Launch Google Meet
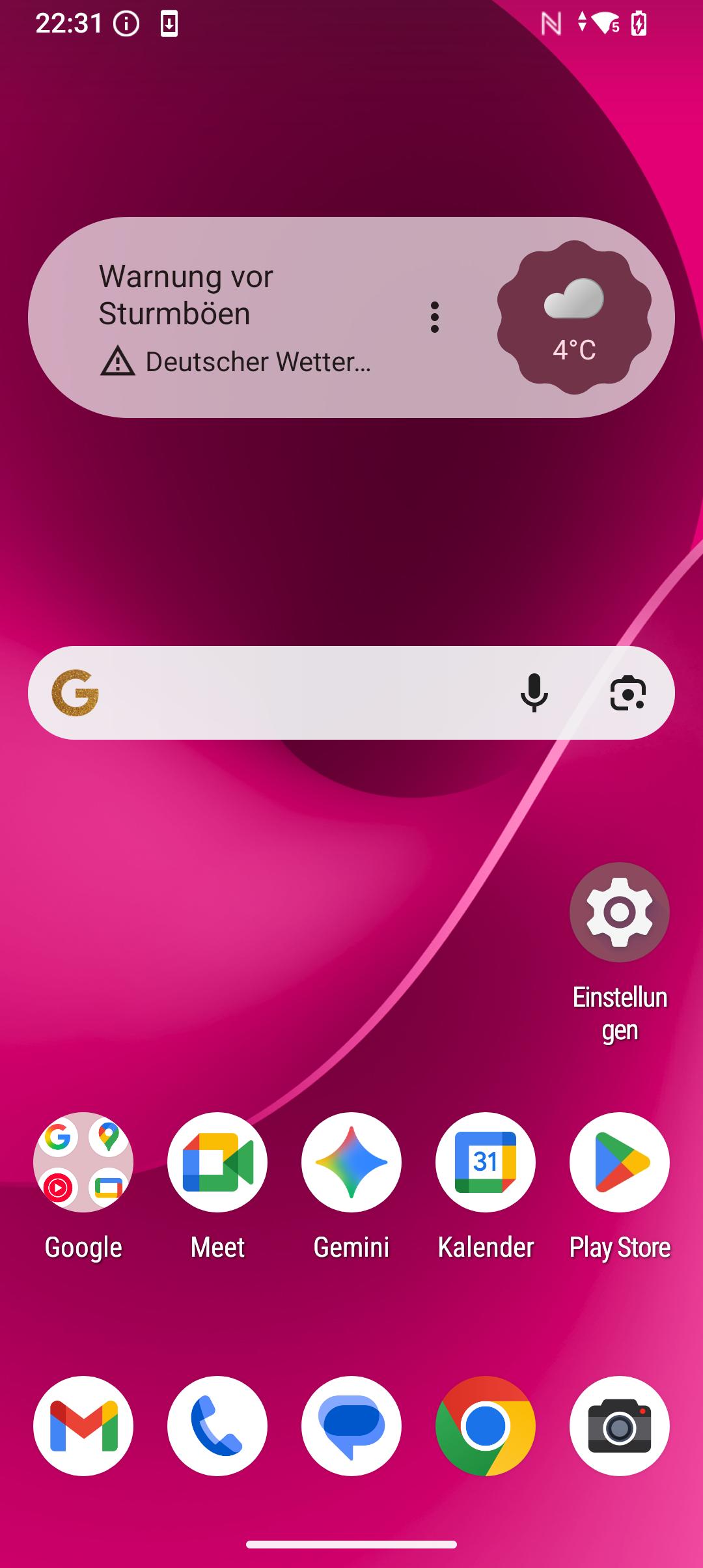 [x=217, y=1162]
